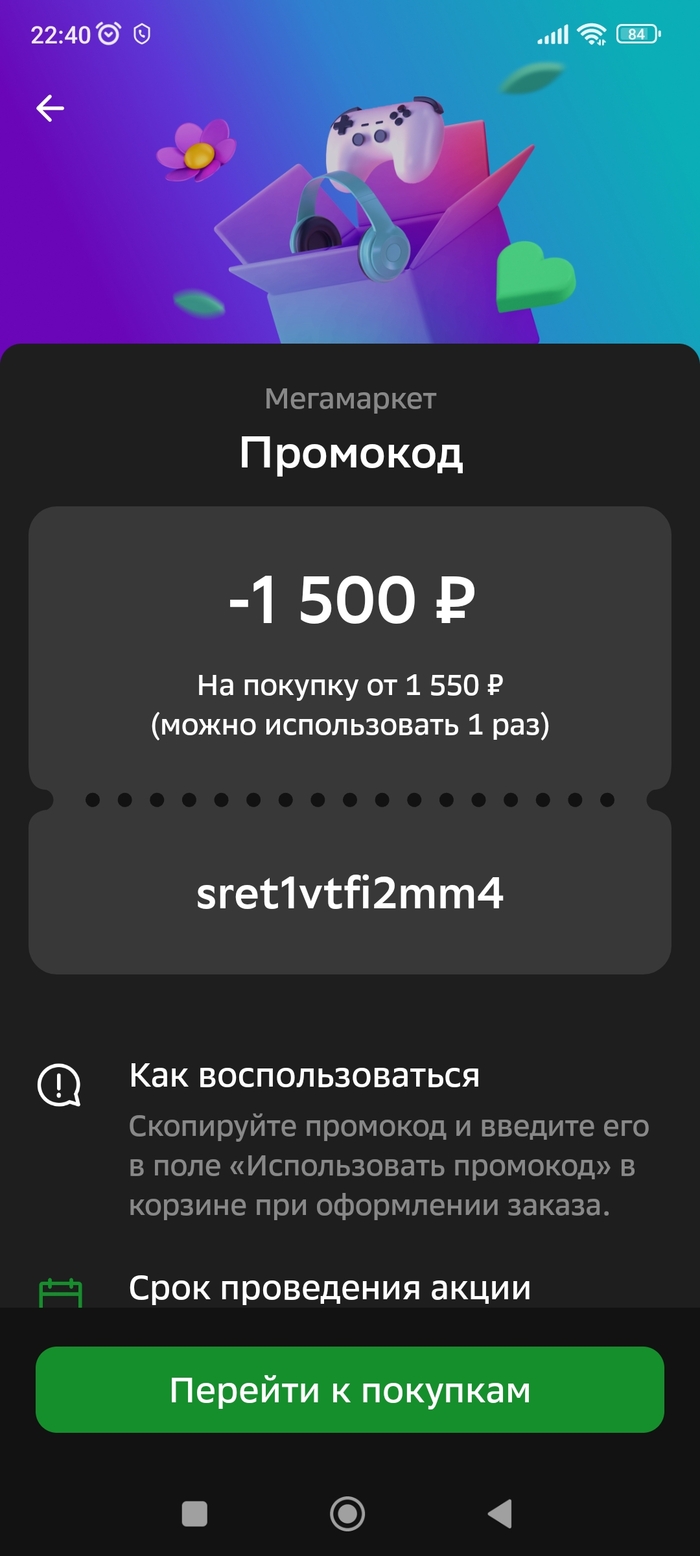This screenshot has width=700, height=1556.
Task: Copy the promo code sret1vtfi2mm4
Action: [350, 894]
